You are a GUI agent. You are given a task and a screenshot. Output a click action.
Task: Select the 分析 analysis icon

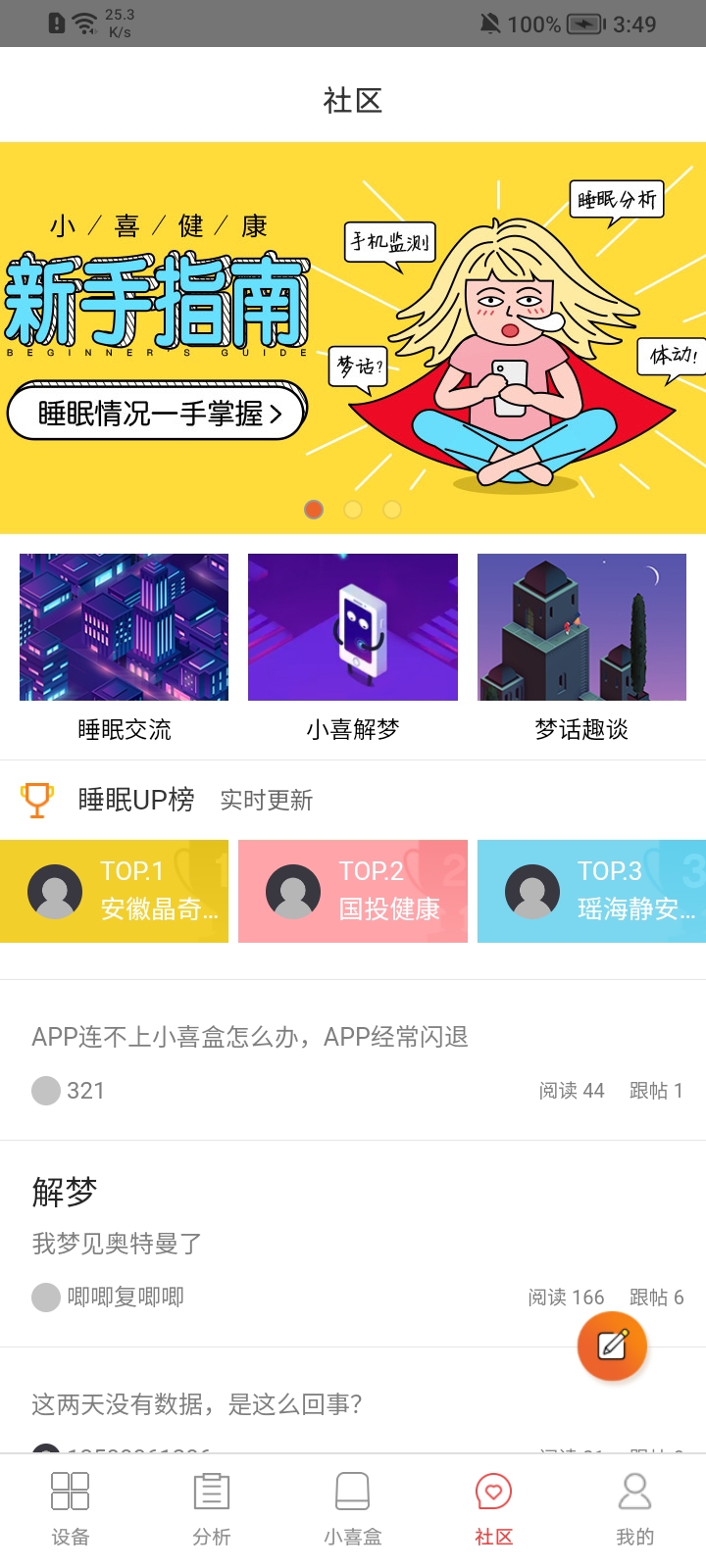(211, 1493)
